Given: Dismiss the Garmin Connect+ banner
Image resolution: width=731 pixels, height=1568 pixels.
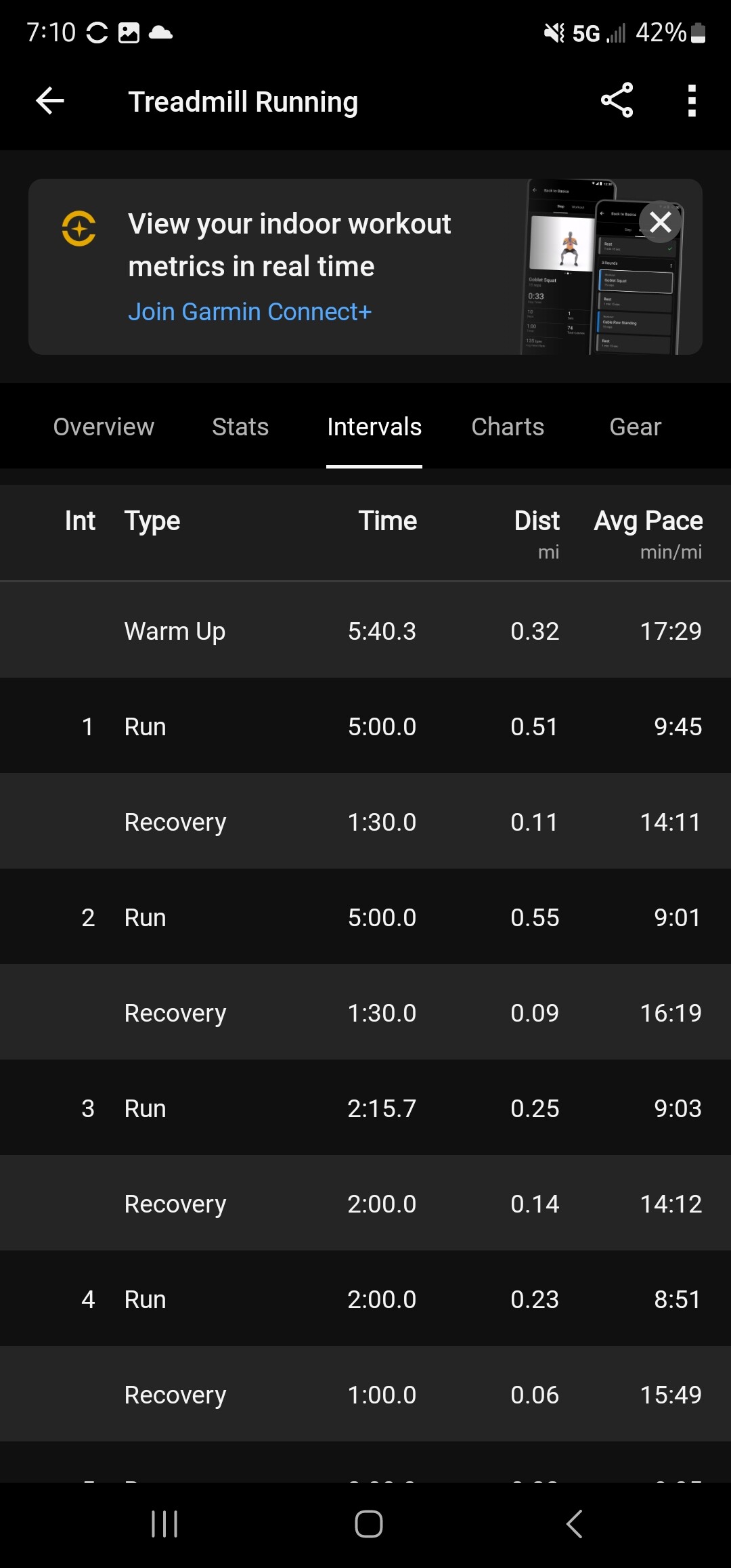Looking at the screenshot, I should coord(660,222).
